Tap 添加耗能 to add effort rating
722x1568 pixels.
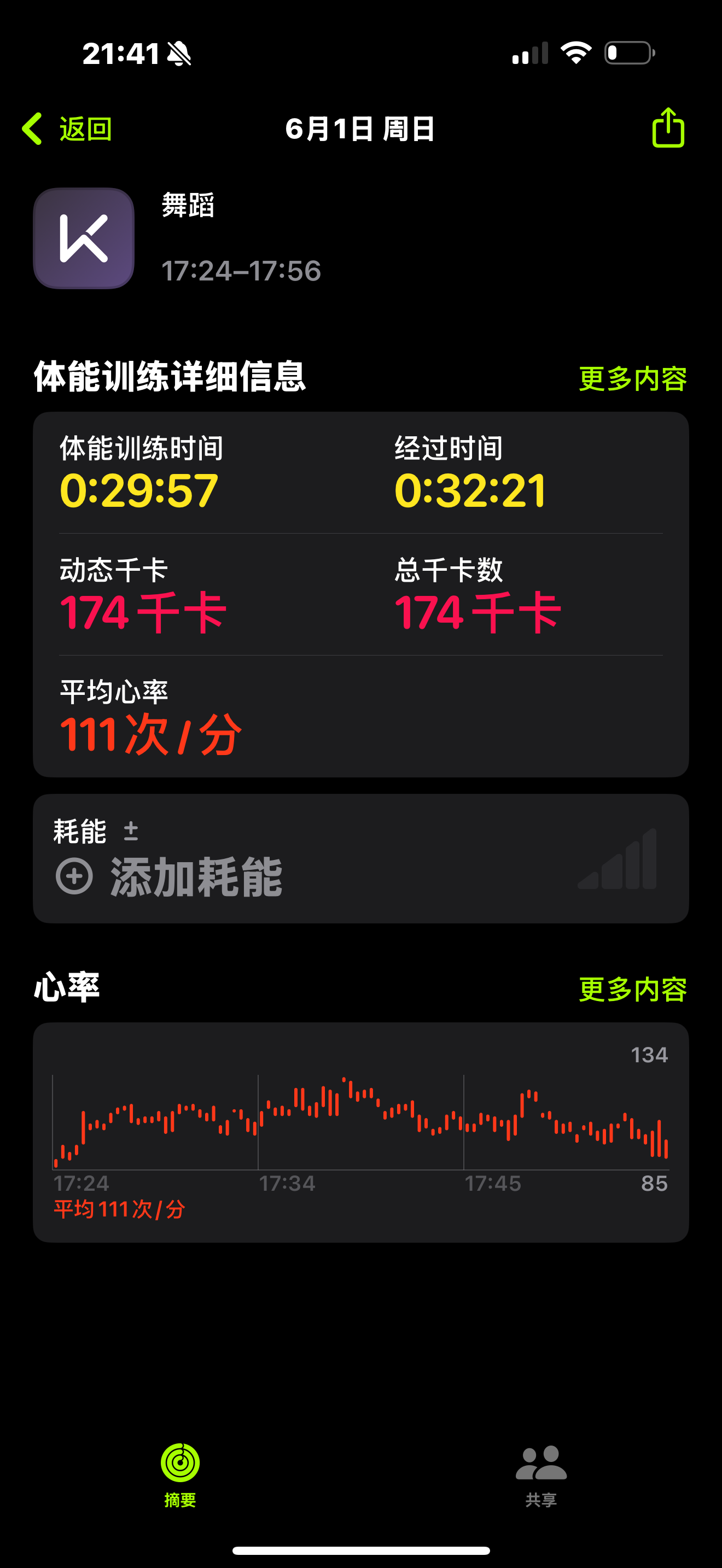168,876
